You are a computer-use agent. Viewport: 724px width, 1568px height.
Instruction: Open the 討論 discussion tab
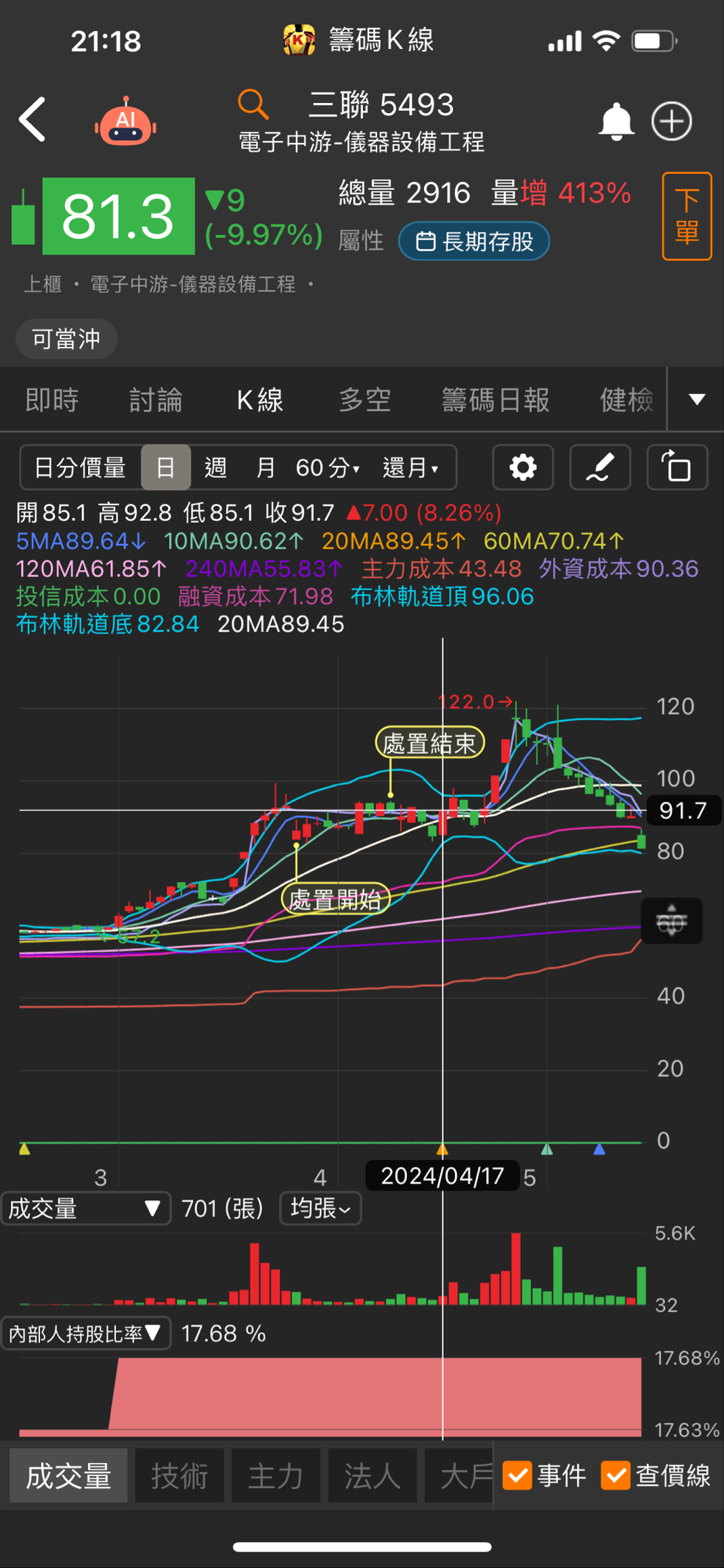[x=155, y=400]
